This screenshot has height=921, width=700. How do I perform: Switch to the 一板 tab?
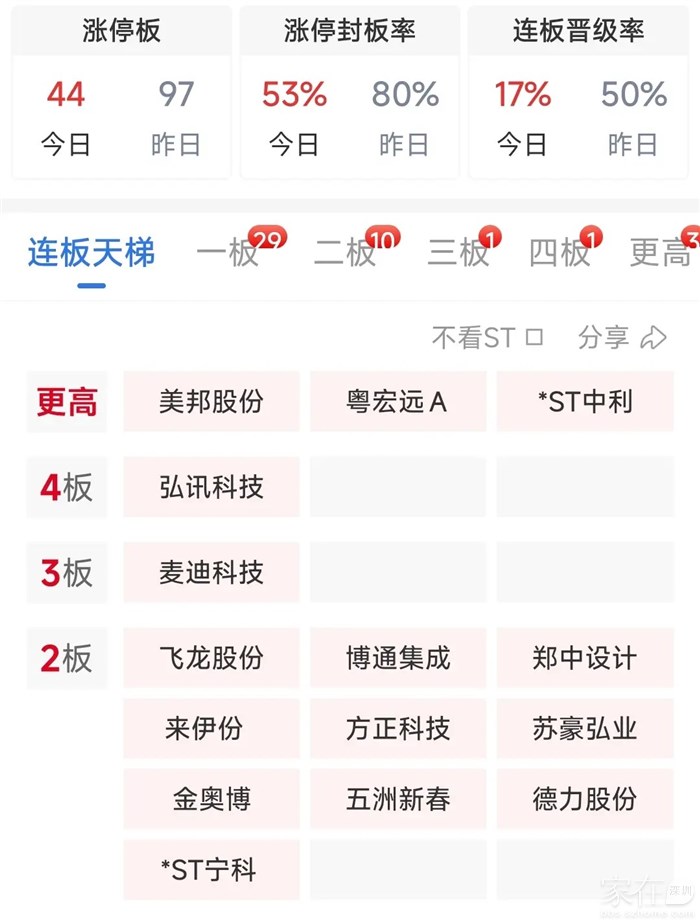pyautogui.click(x=227, y=253)
